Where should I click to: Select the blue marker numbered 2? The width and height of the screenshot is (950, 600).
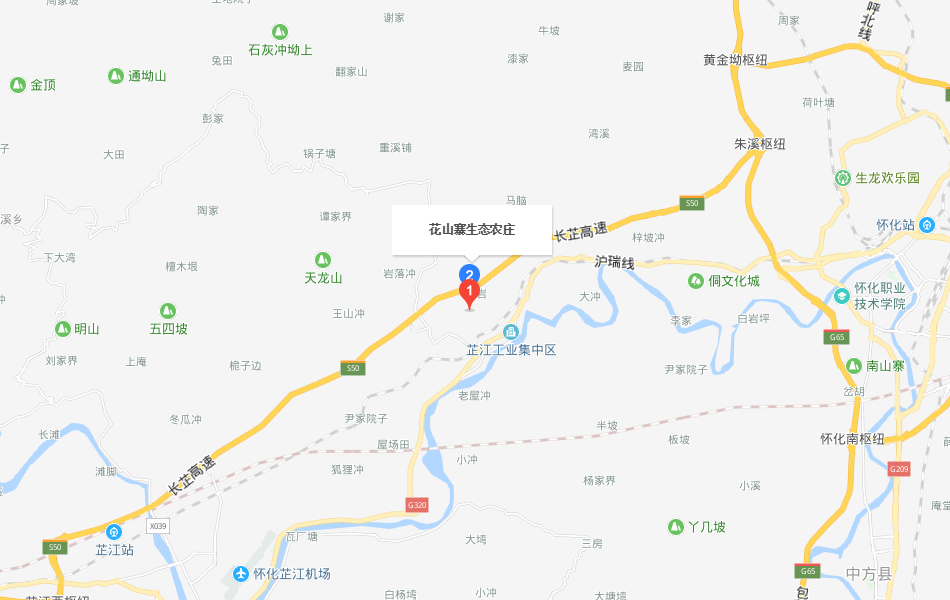click(468, 272)
